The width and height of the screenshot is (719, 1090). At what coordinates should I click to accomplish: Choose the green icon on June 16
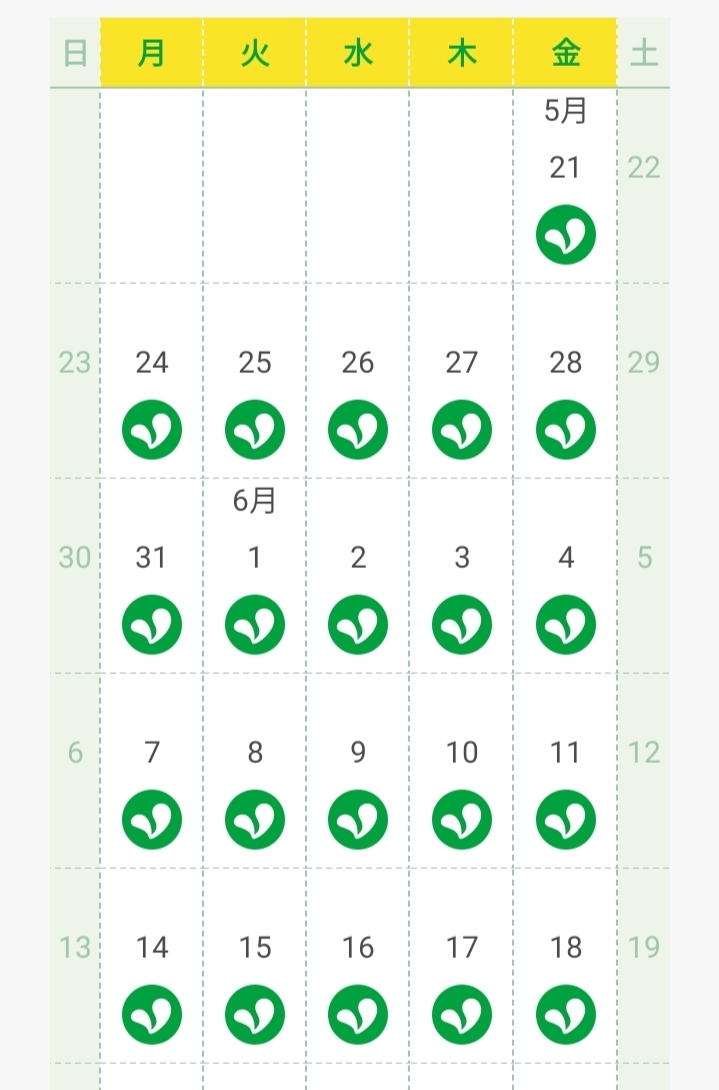pos(358,1015)
